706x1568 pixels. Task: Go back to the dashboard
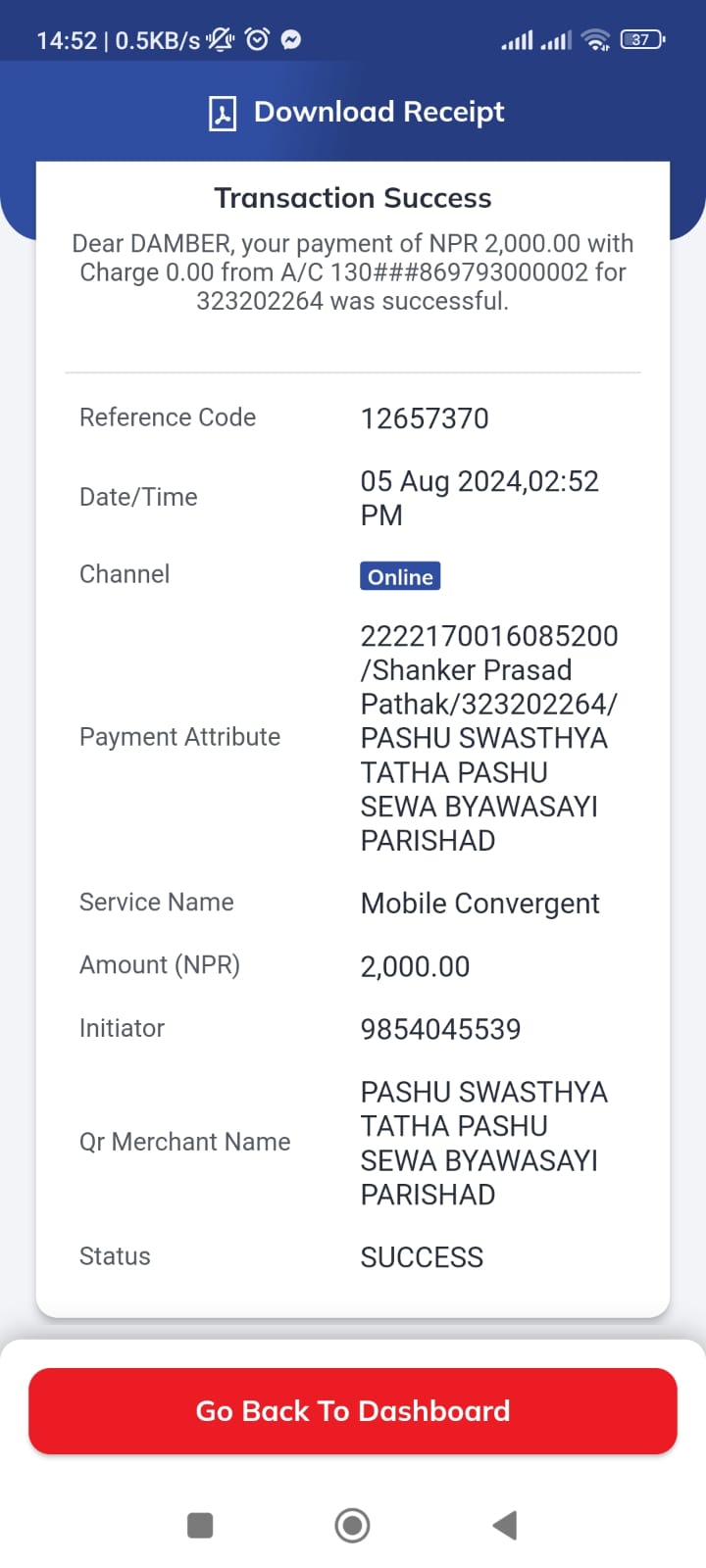coord(353,1411)
